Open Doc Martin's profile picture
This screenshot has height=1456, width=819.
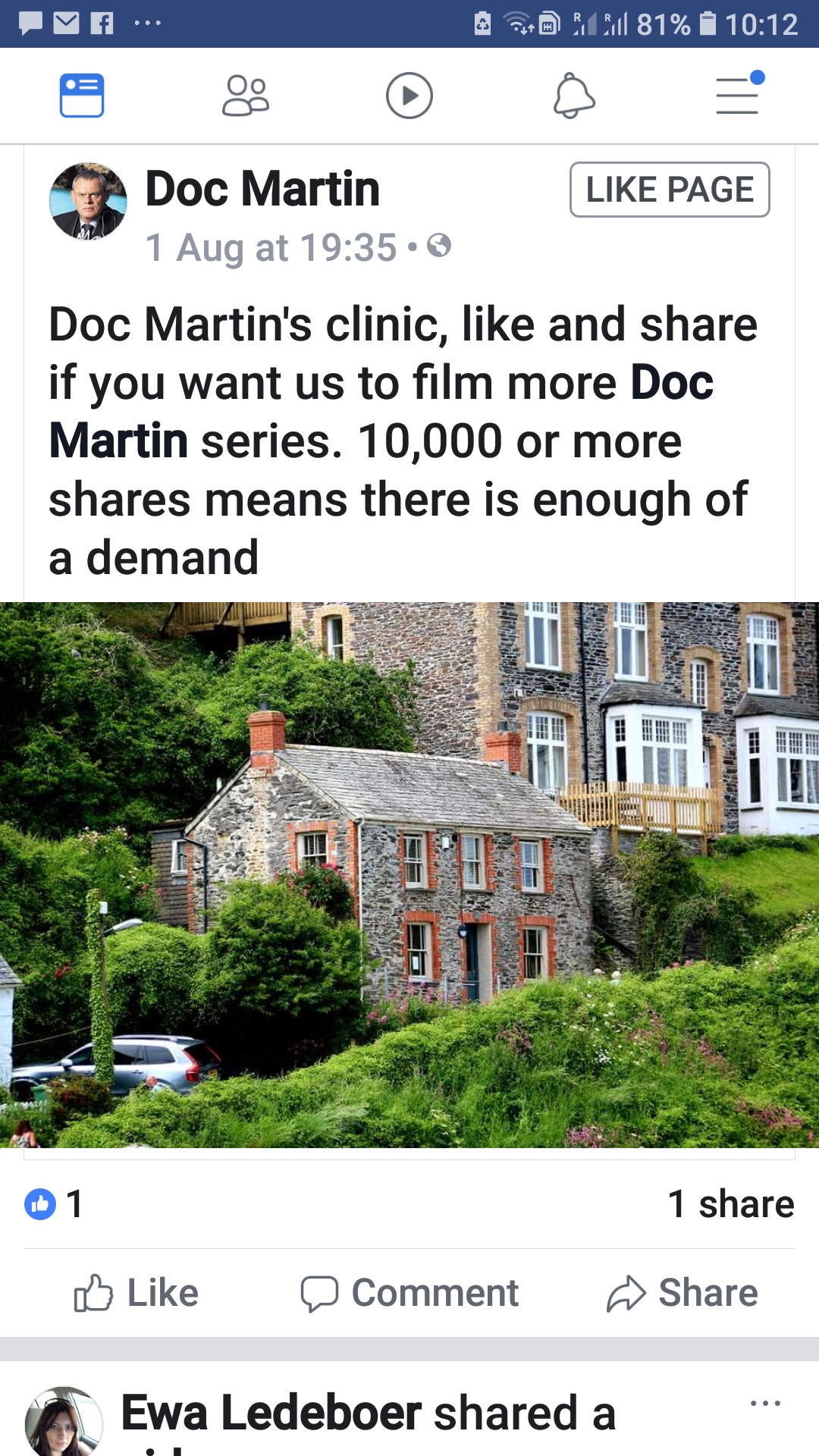(x=88, y=201)
